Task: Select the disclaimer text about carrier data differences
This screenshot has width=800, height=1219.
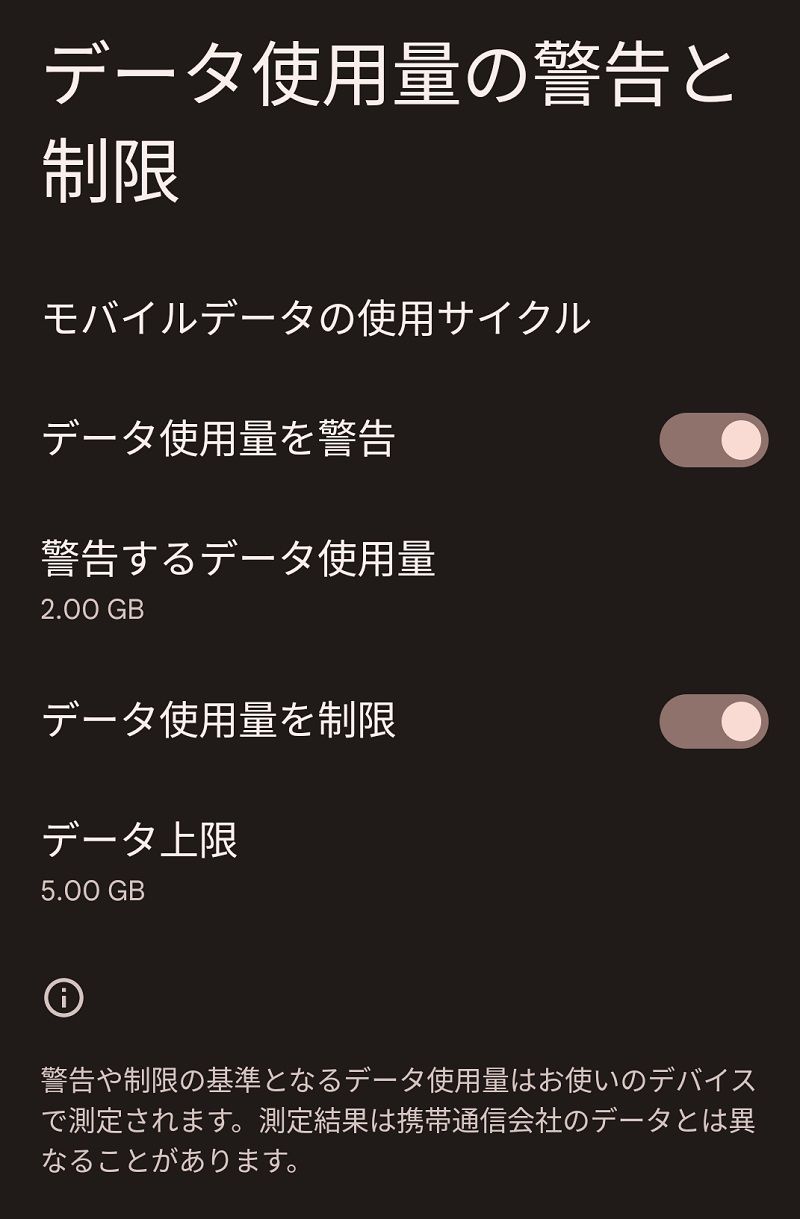Action: (x=398, y=1117)
